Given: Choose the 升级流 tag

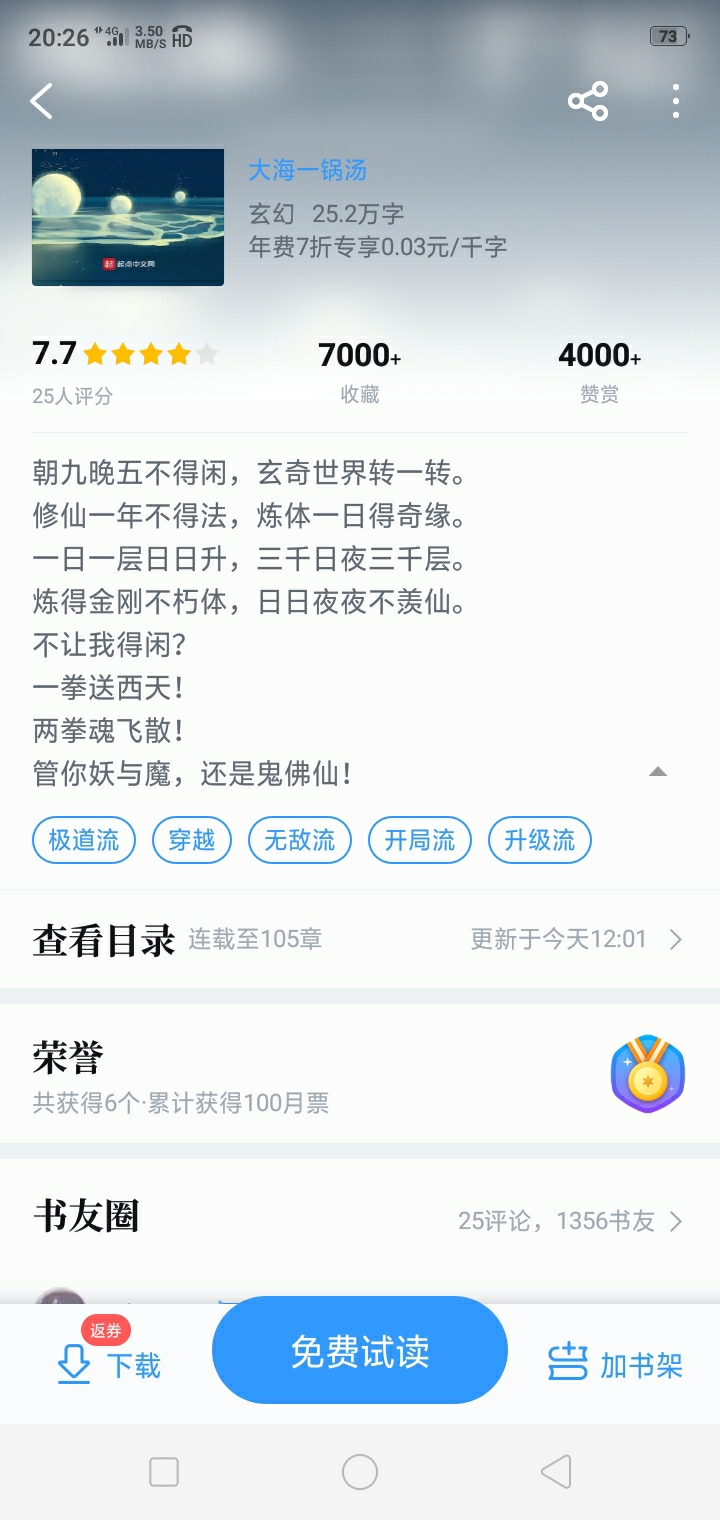Looking at the screenshot, I should tap(540, 840).
